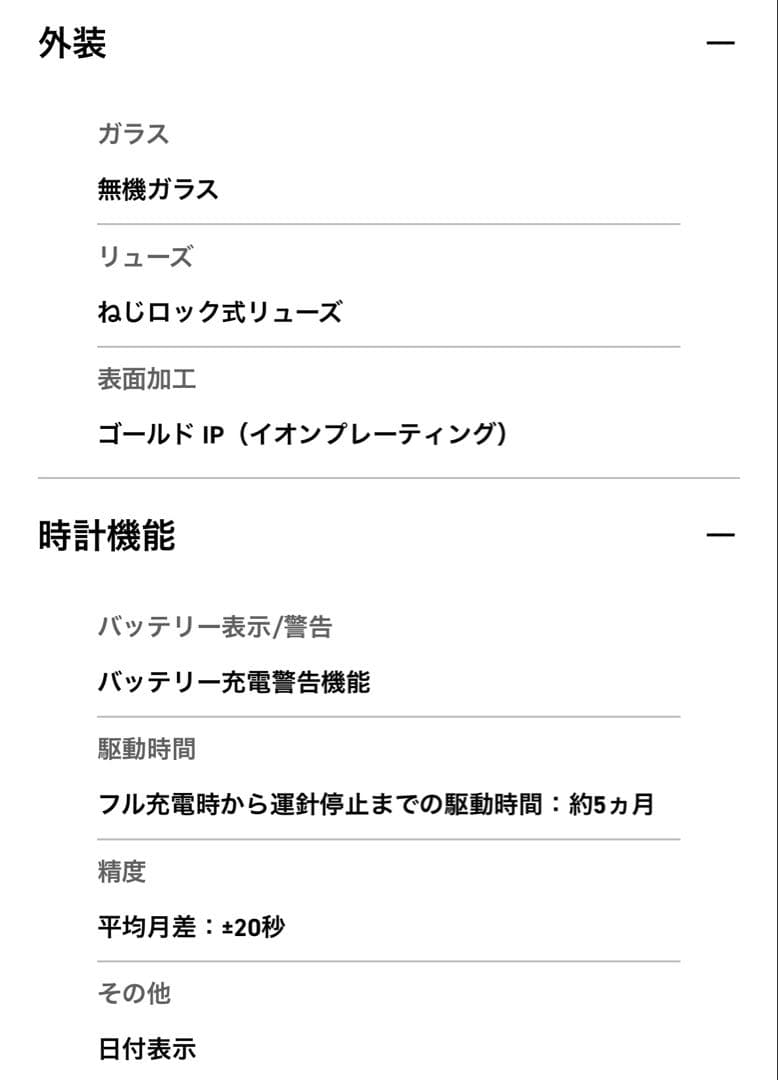
Task: Collapse the 外装 section using its minus icon
Action: tap(722, 42)
